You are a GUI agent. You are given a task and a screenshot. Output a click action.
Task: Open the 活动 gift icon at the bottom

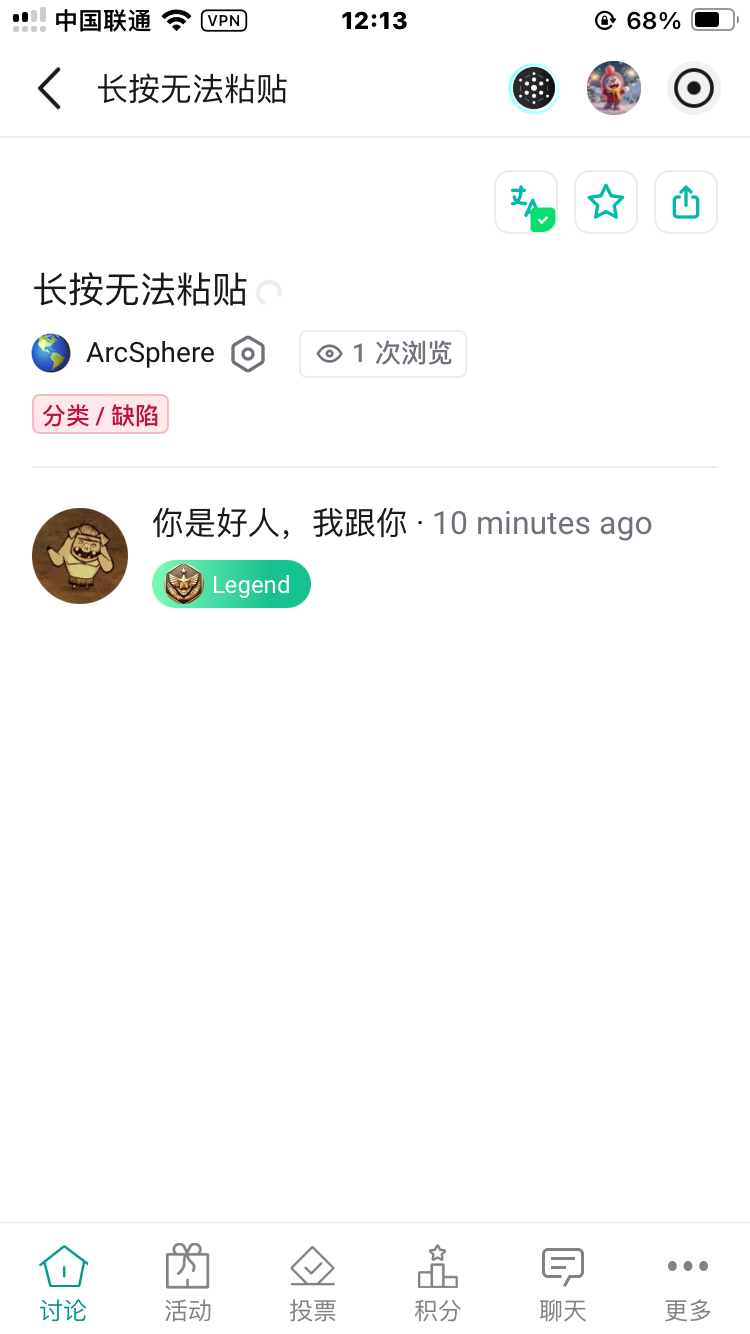click(188, 1265)
